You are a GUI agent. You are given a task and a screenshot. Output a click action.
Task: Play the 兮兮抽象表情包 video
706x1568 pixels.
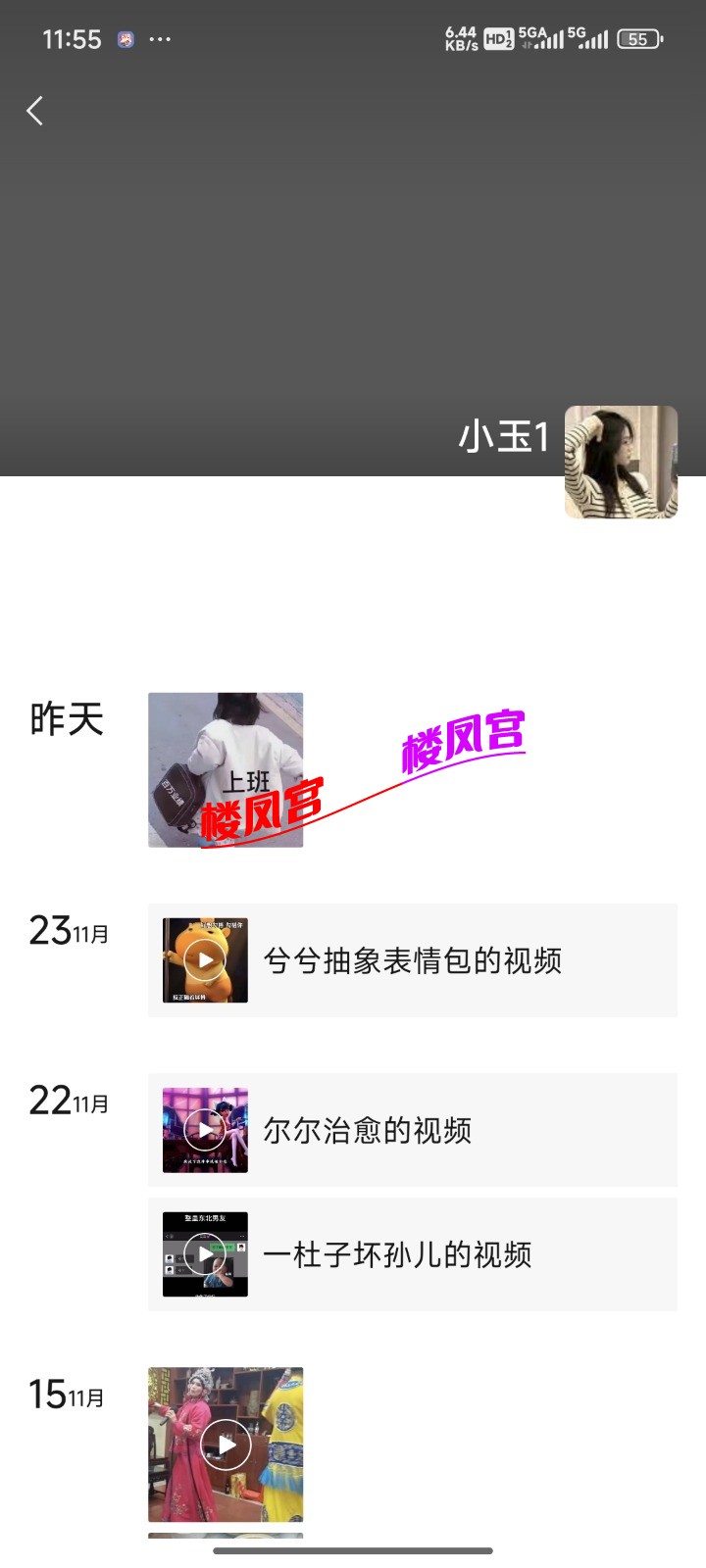tap(204, 960)
